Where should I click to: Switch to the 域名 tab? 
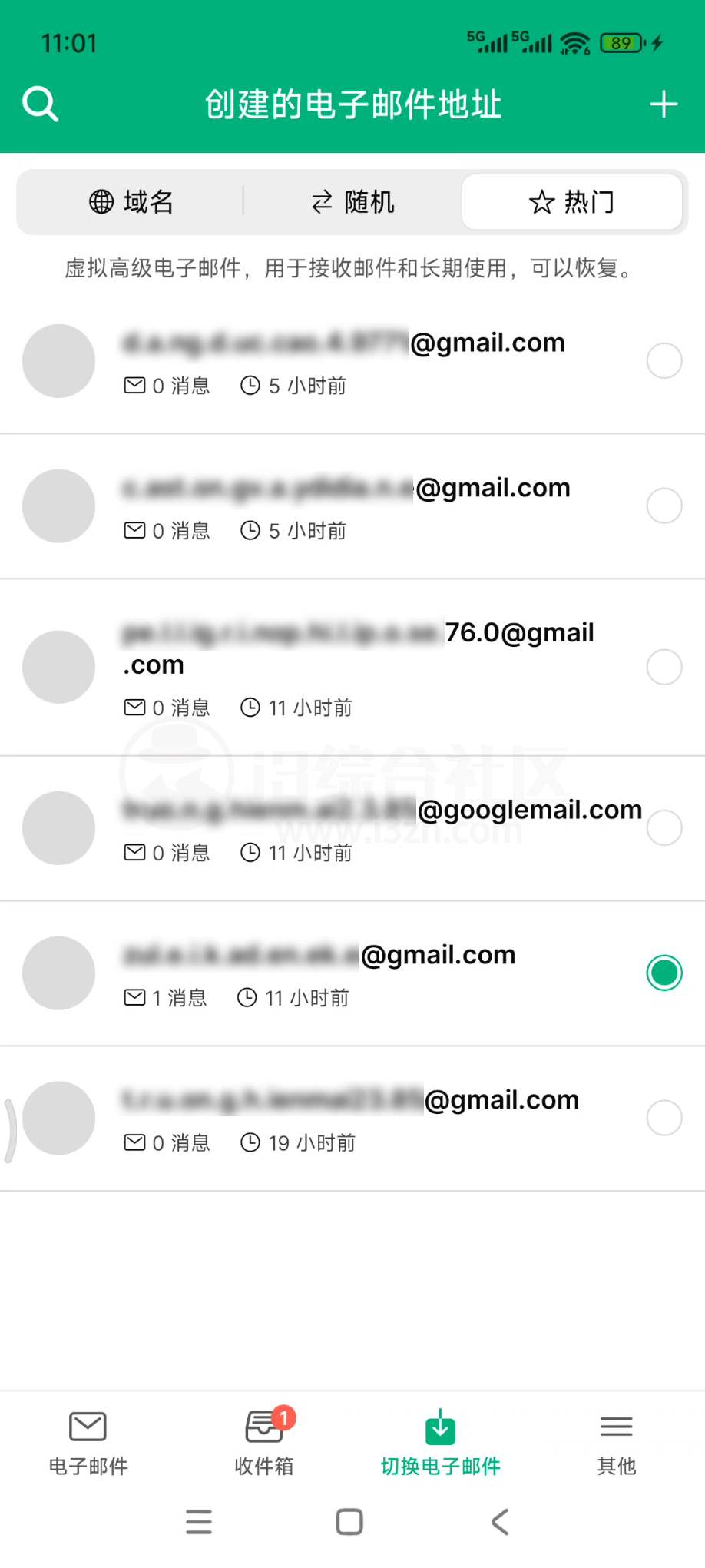(x=131, y=202)
